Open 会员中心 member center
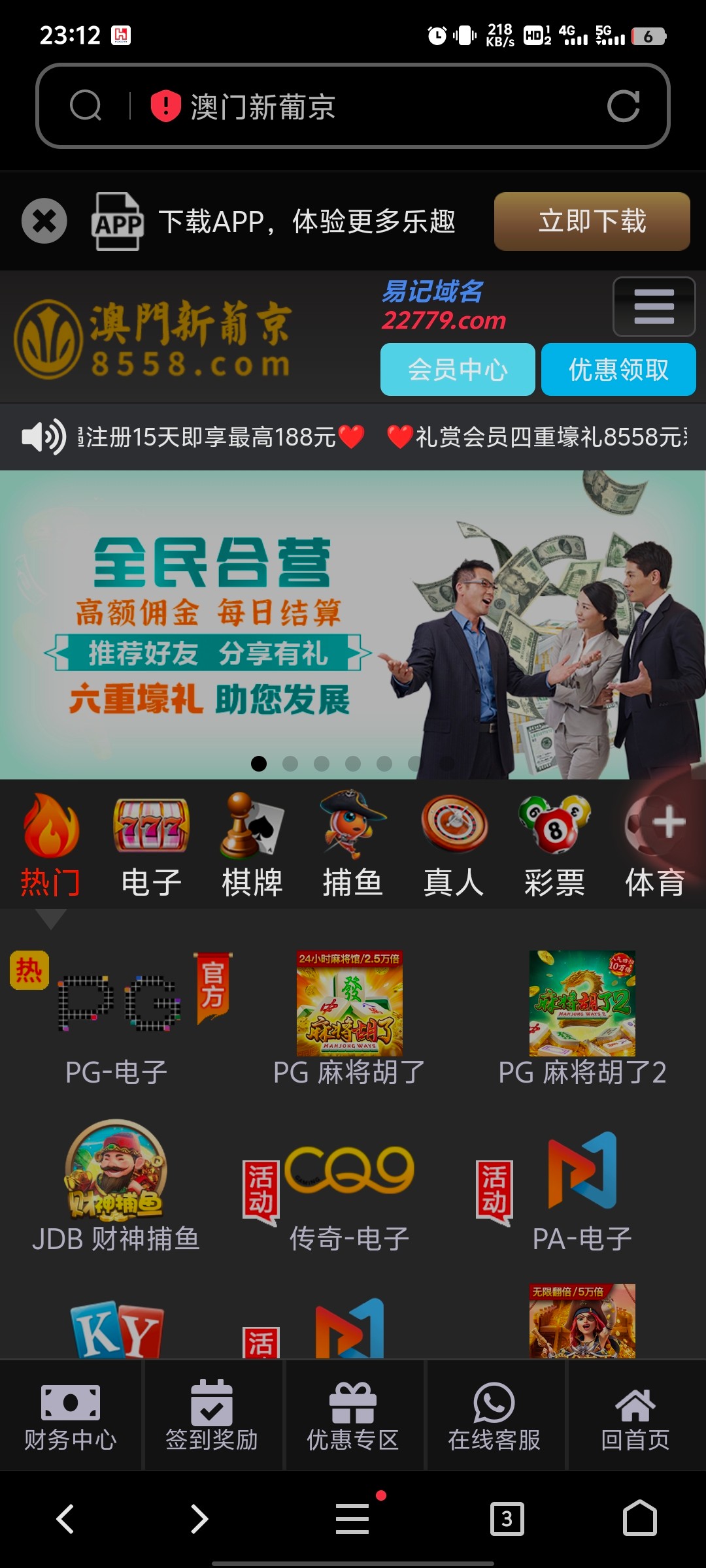The image size is (706, 1568). click(x=457, y=369)
